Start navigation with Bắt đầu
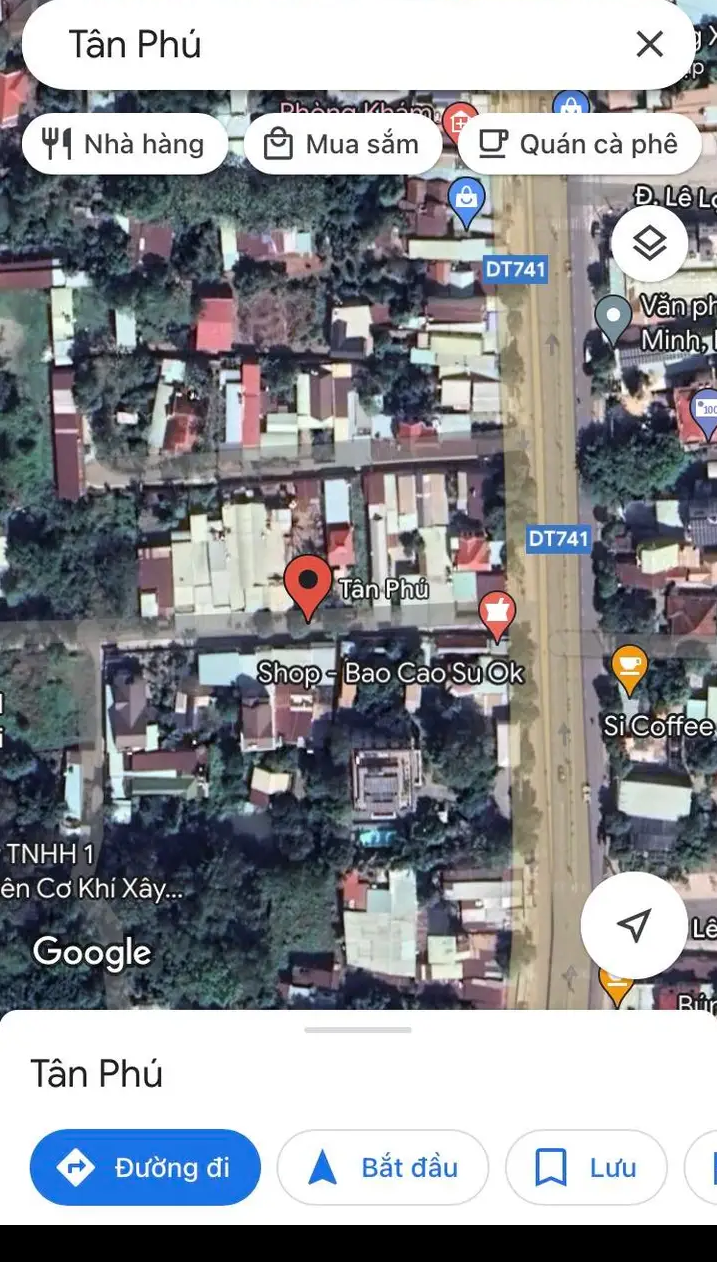Screen dimensions: 717x1262 point(383,1167)
